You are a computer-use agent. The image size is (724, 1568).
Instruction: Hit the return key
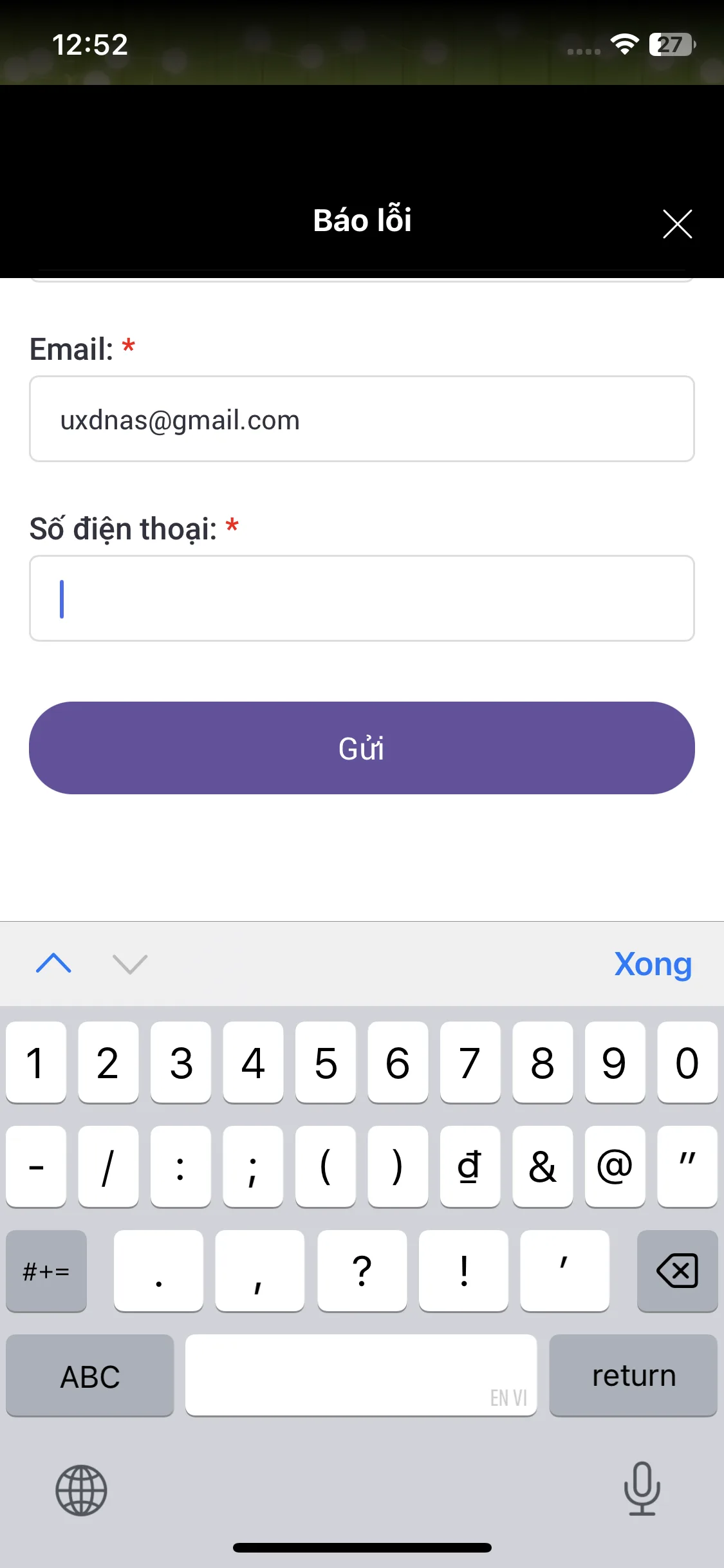(x=633, y=1376)
